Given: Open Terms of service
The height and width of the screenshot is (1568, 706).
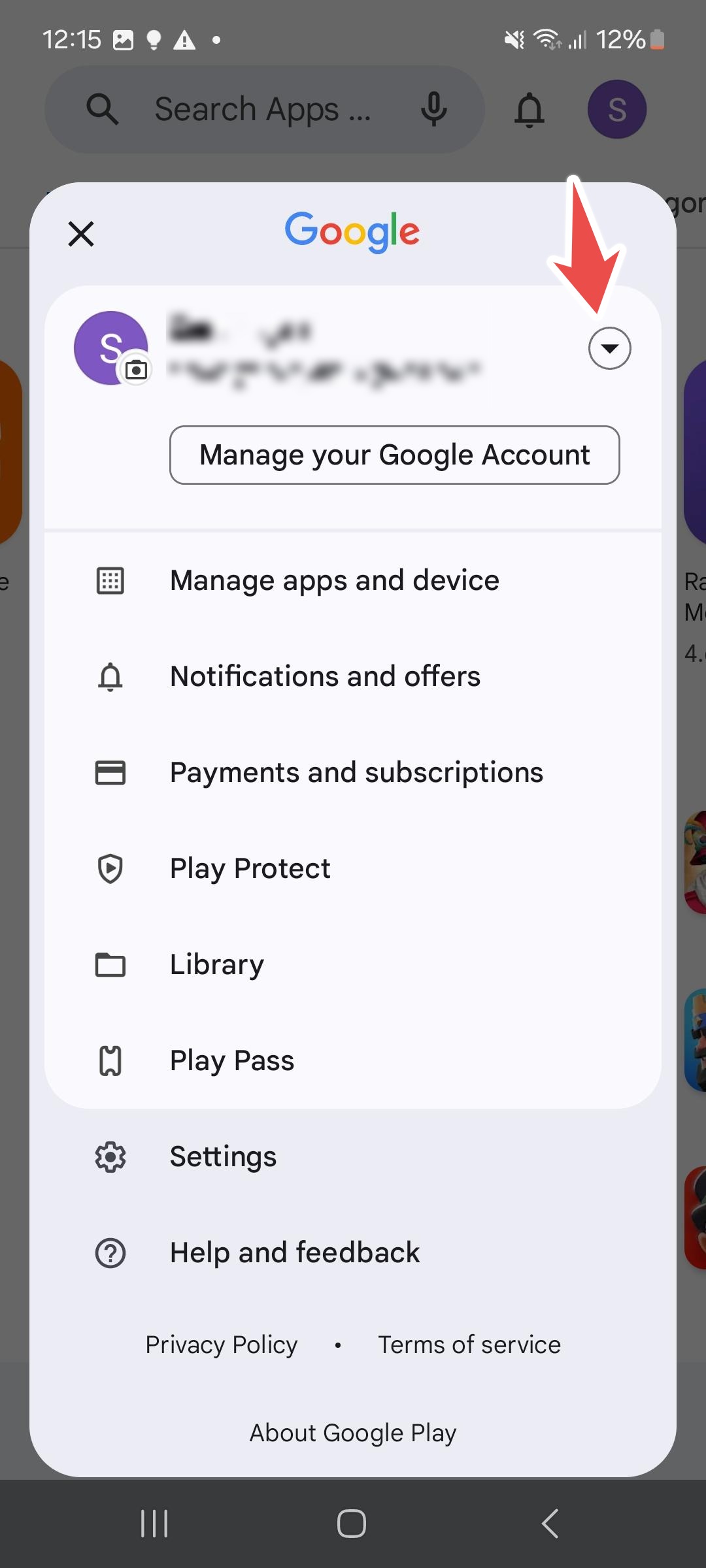Looking at the screenshot, I should tap(468, 1345).
